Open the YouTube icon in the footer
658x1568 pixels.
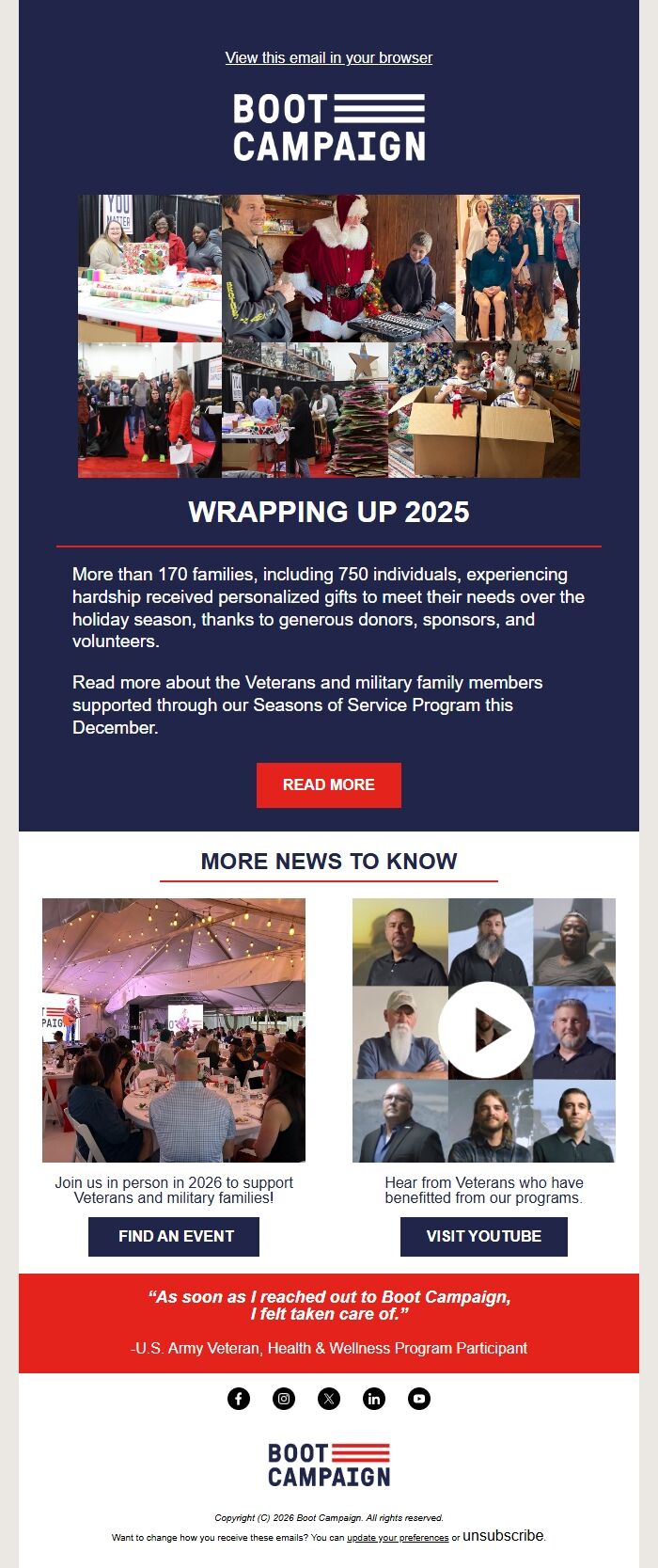(x=419, y=1399)
